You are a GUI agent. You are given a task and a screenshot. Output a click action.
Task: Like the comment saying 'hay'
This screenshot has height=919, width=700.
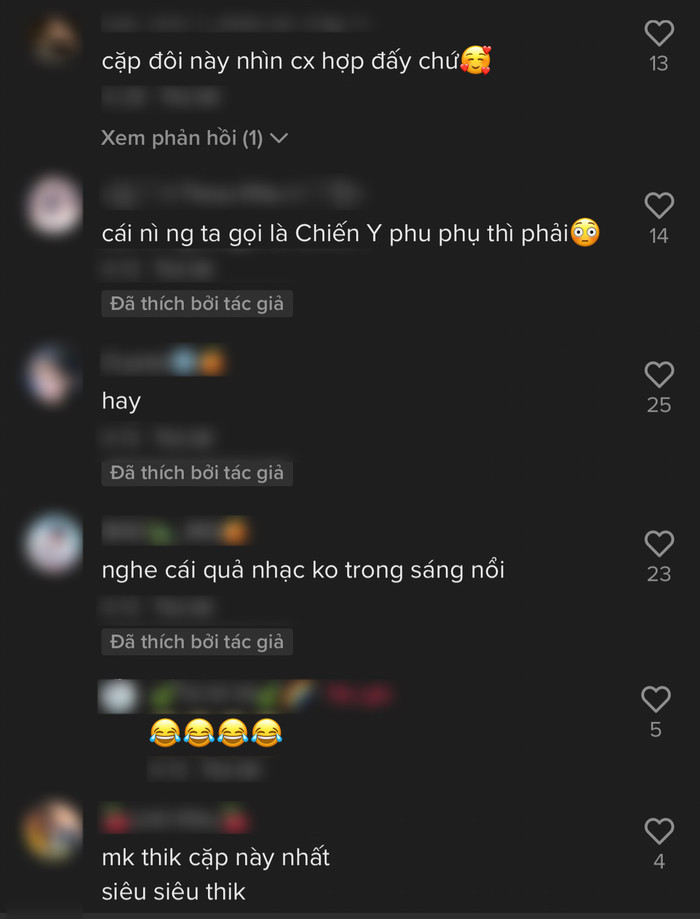tap(658, 375)
